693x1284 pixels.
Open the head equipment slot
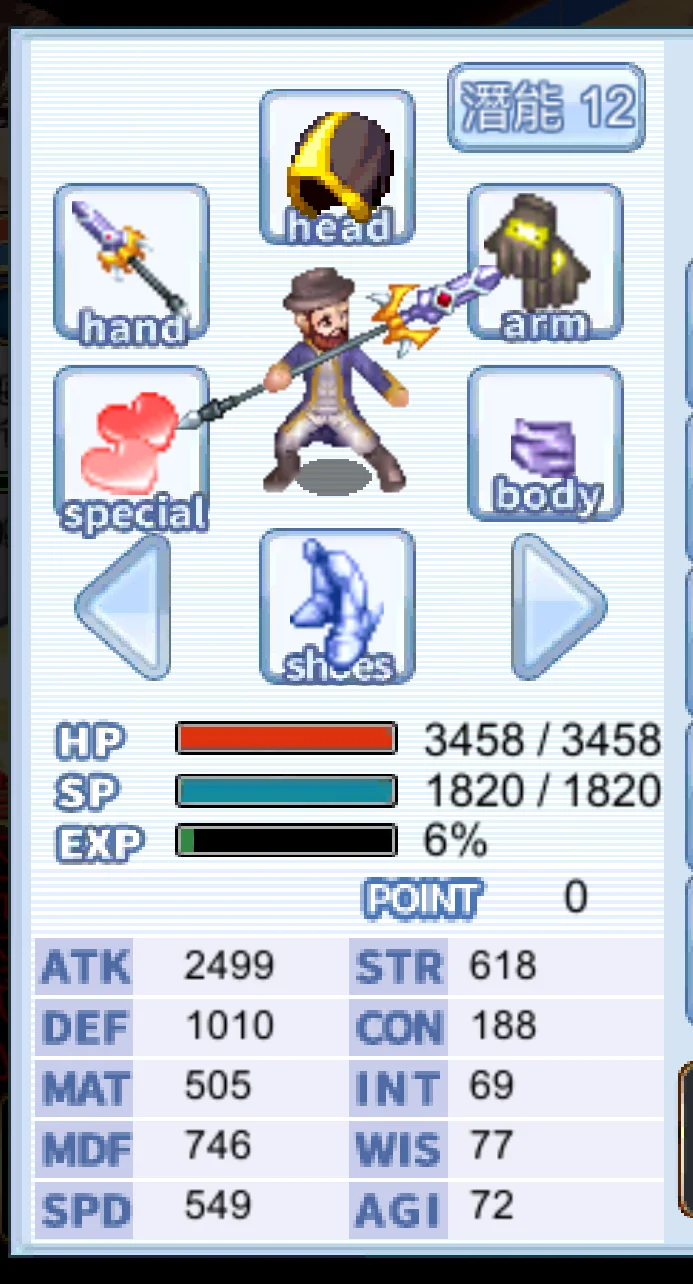pos(337,168)
